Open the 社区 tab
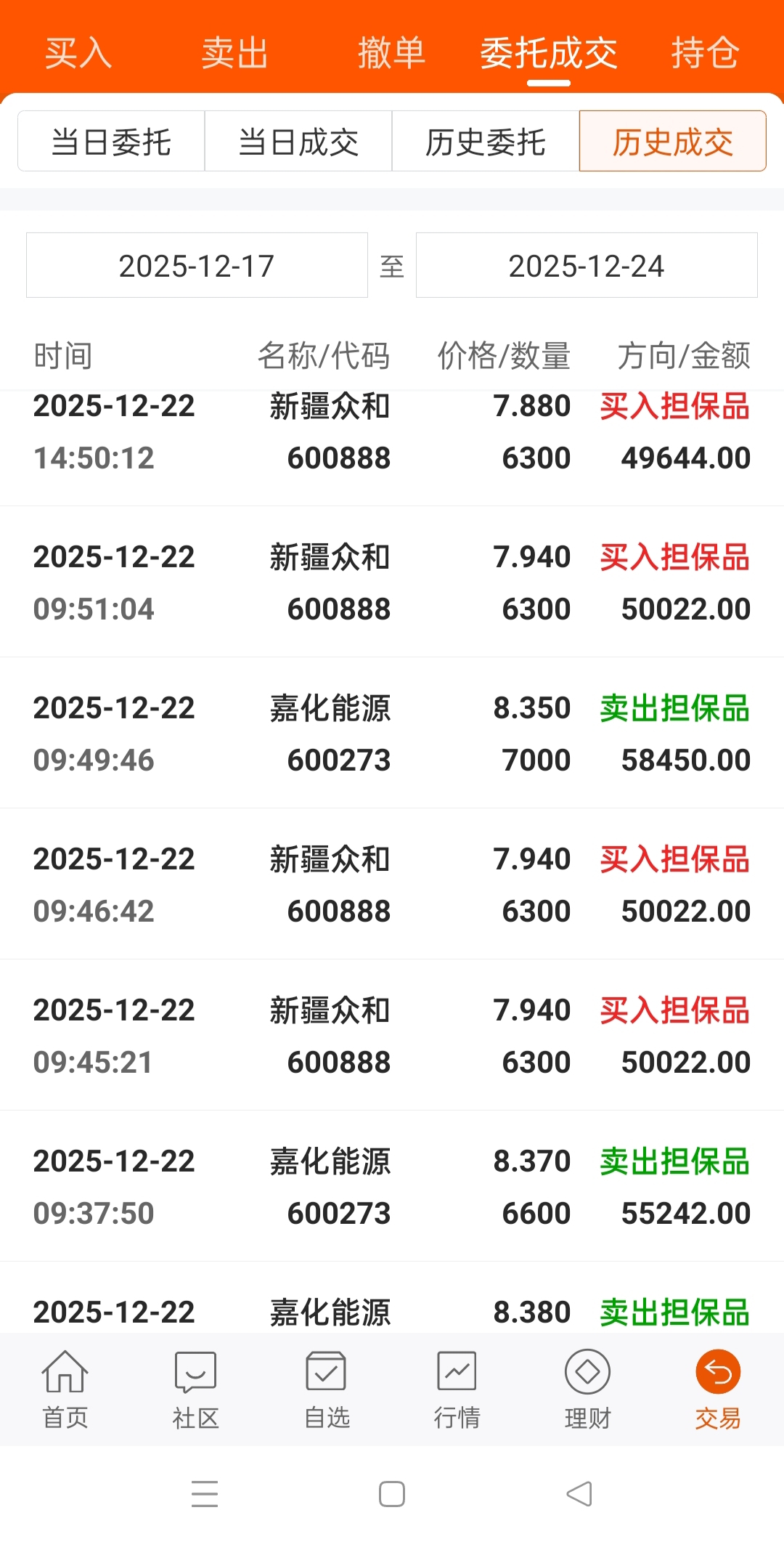This screenshot has width=784, height=1542. click(x=195, y=1389)
